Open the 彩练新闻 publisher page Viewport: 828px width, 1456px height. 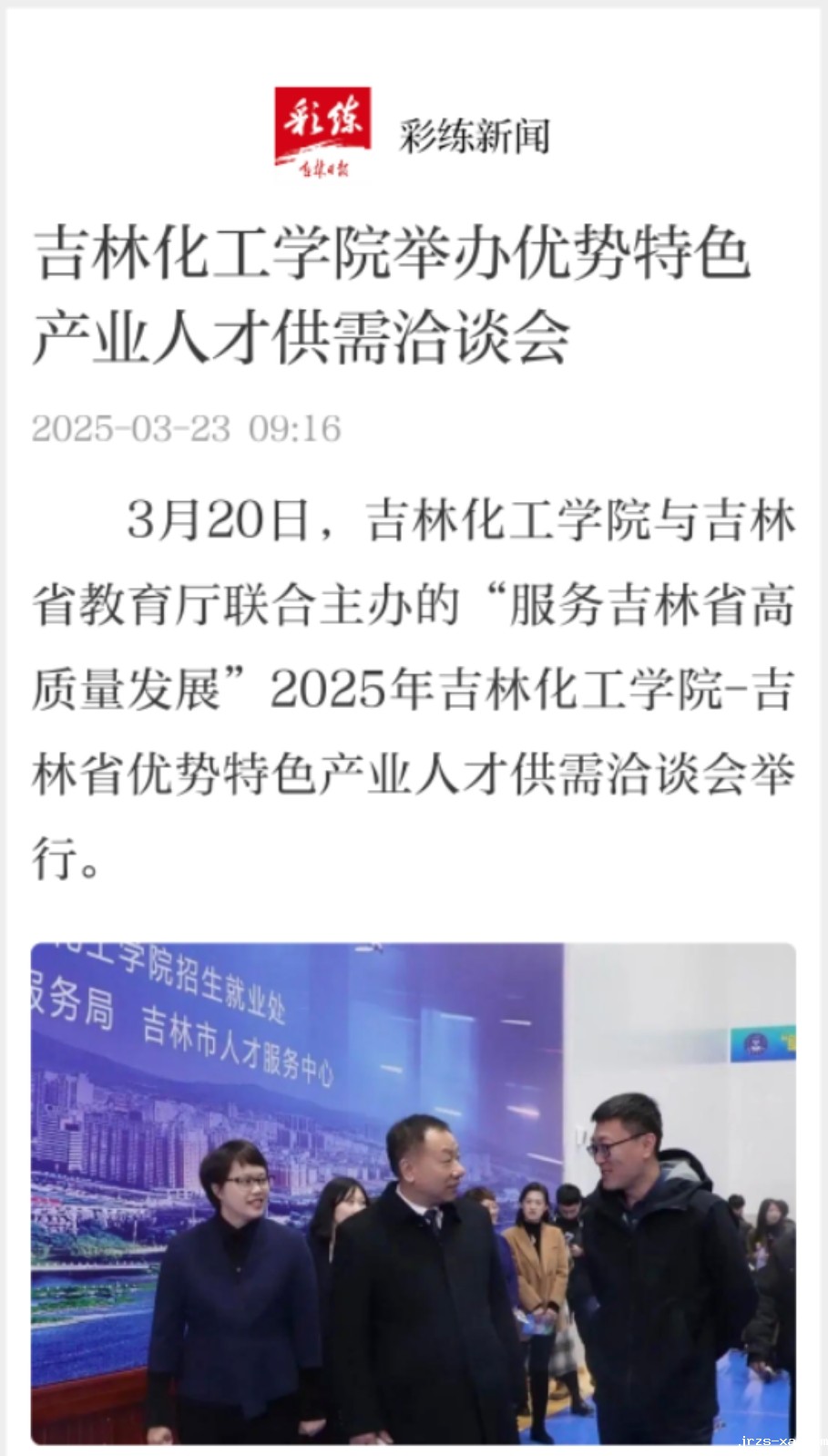(473, 137)
